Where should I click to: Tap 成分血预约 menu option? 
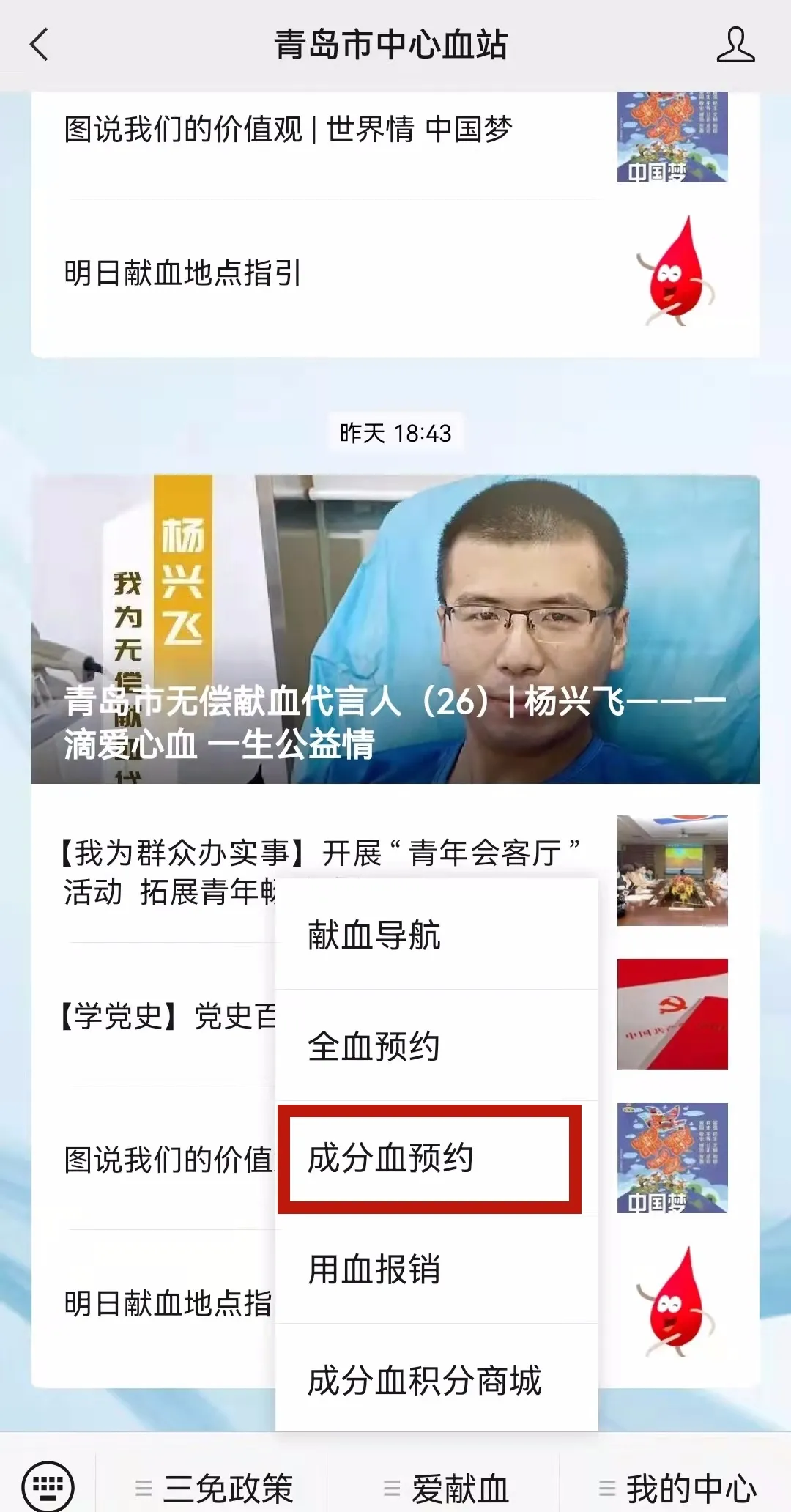pyautogui.click(x=429, y=1159)
